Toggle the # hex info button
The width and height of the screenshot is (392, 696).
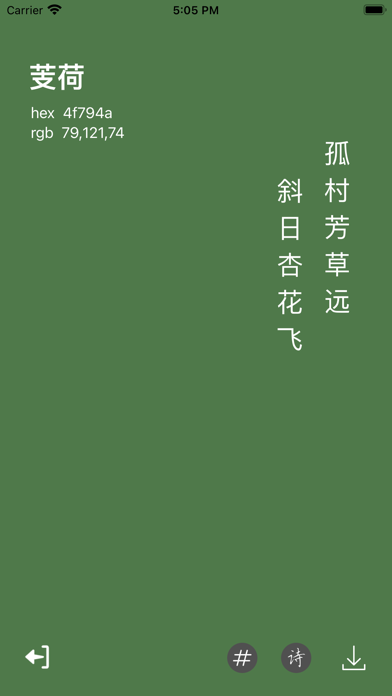pyautogui.click(x=242, y=657)
